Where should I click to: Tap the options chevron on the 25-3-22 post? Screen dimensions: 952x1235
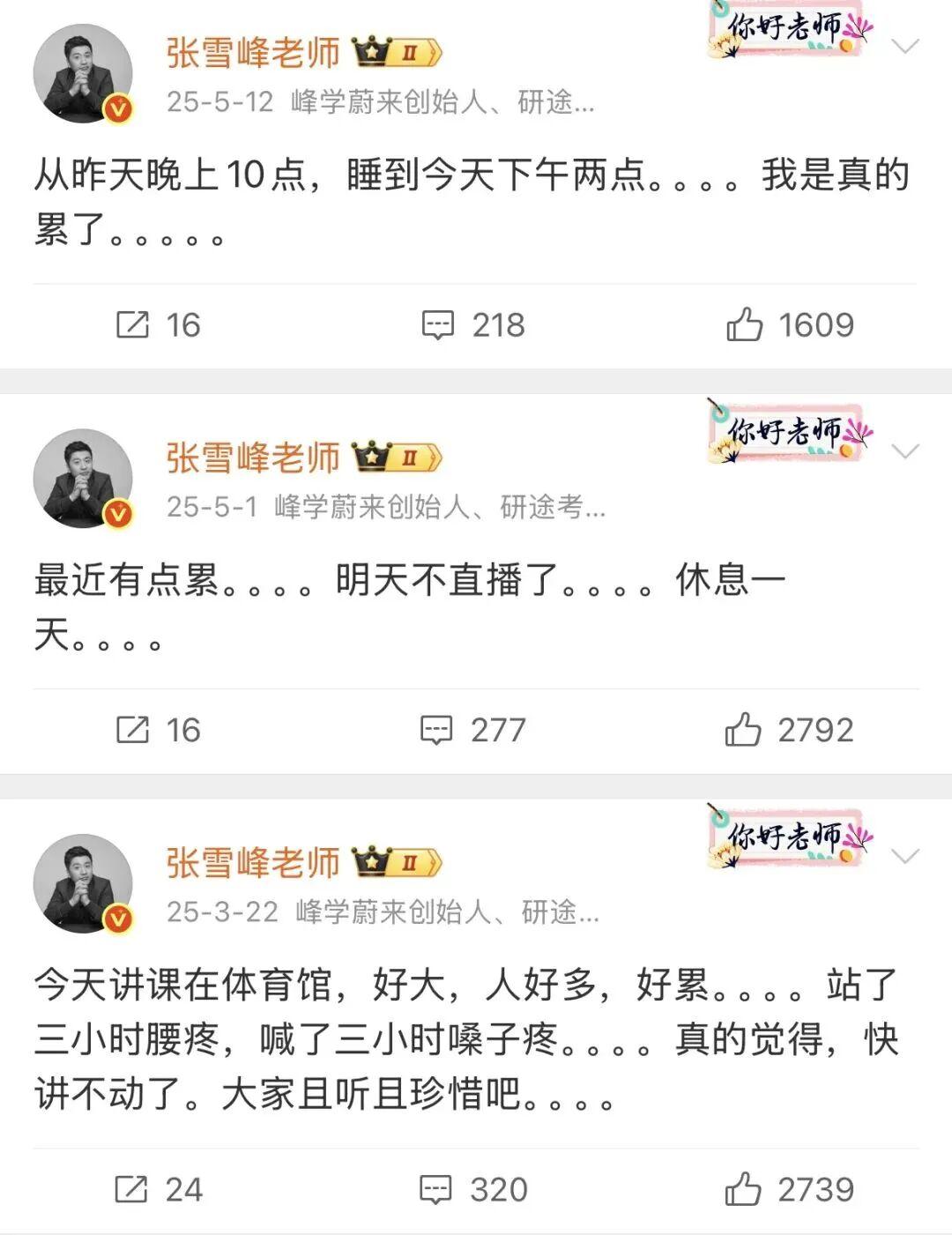tap(905, 856)
